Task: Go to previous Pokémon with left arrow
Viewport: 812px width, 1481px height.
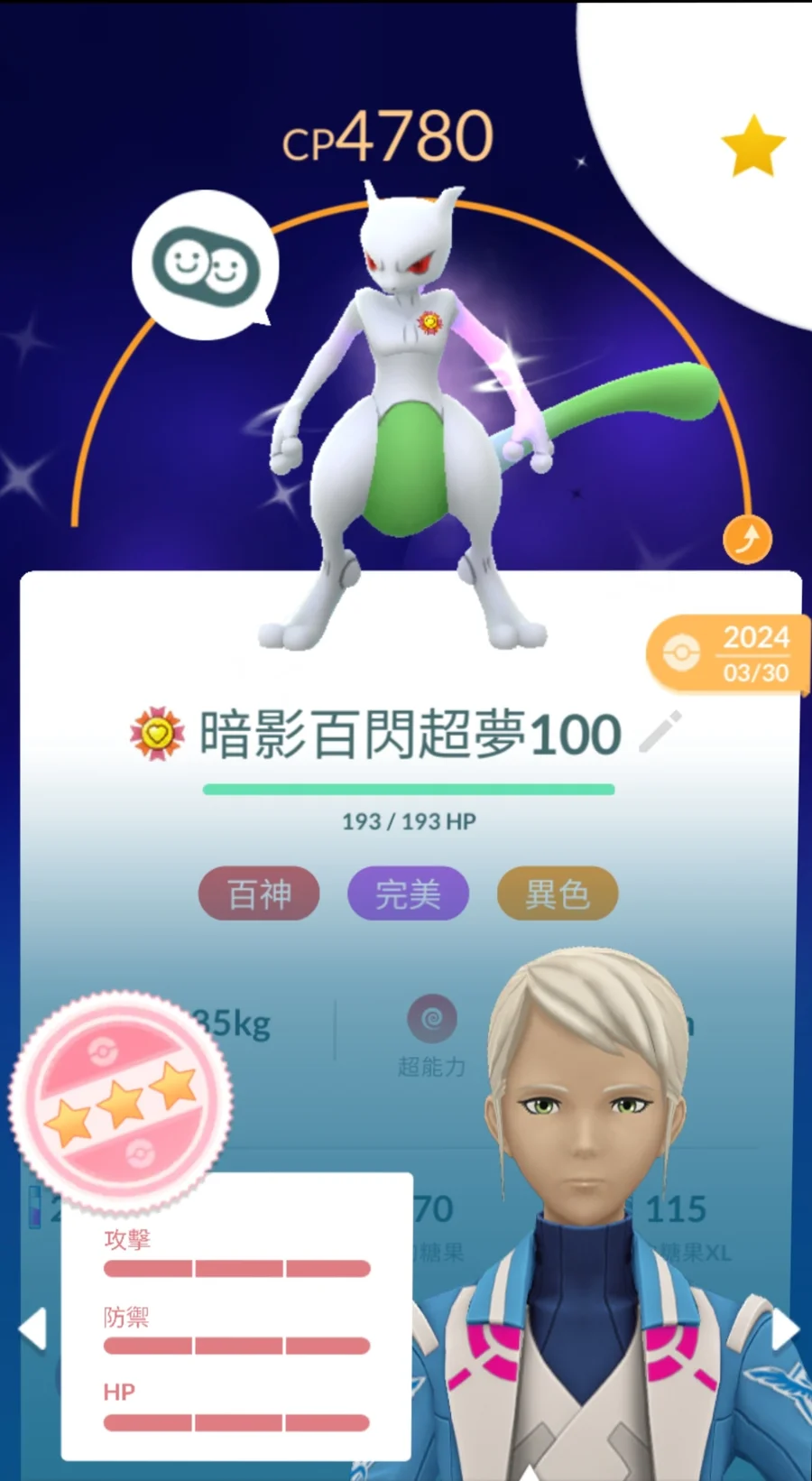Action: click(x=32, y=1328)
